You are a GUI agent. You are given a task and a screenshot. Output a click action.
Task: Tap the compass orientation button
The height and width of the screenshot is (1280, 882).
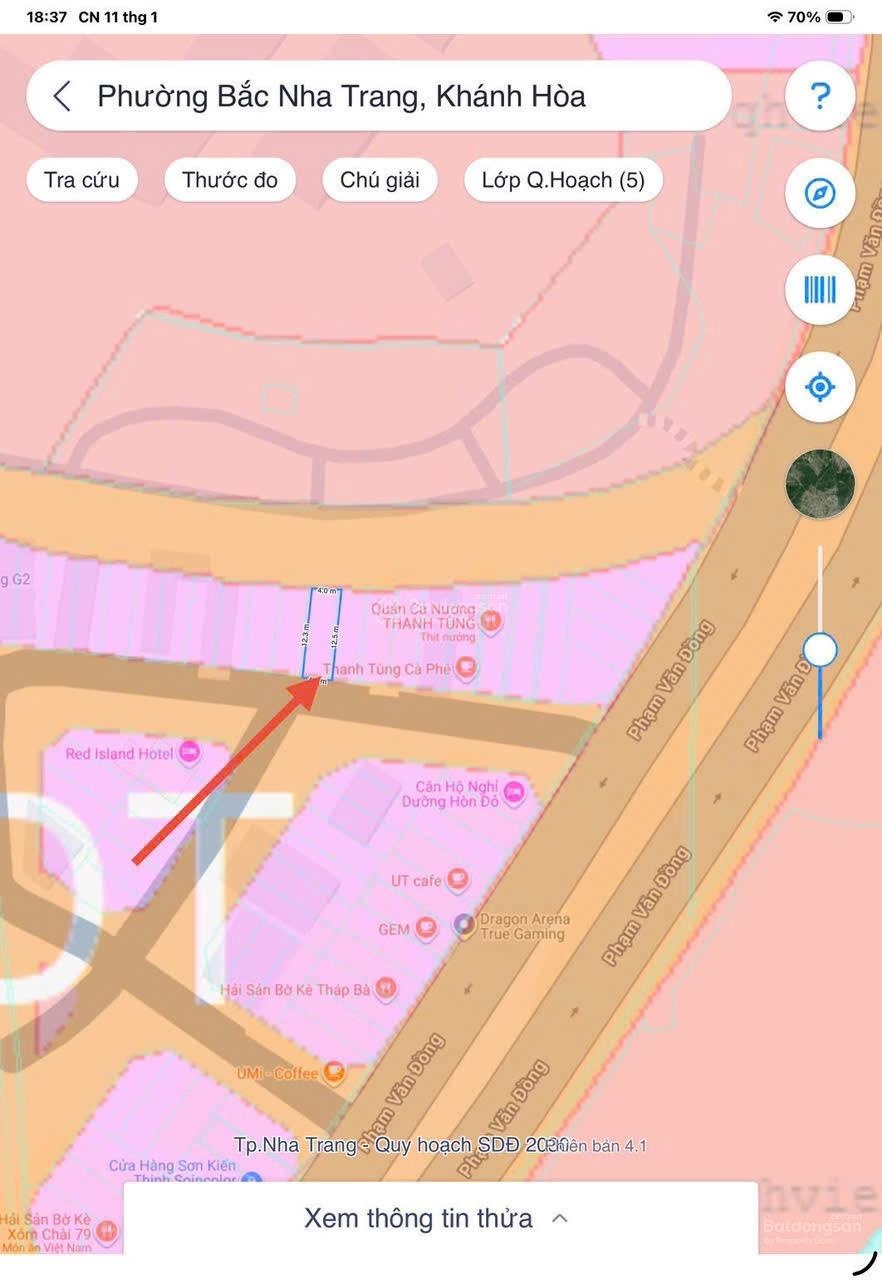820,194
